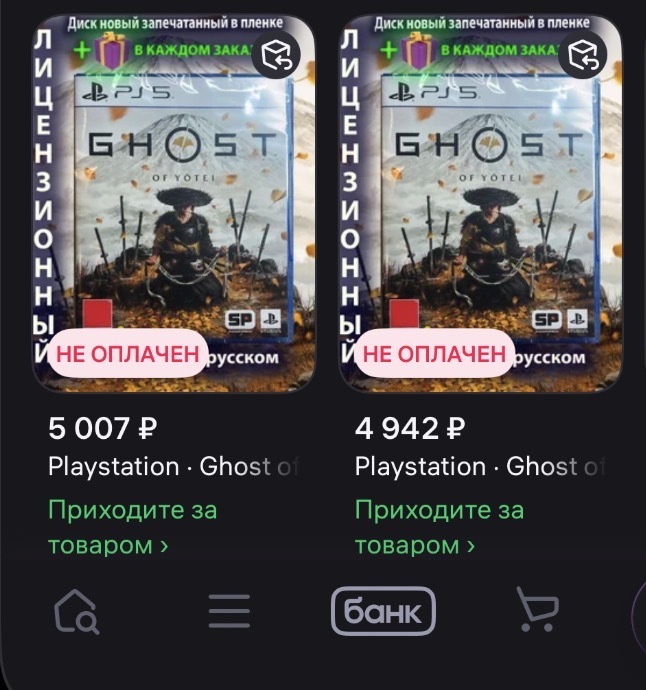Tap return icon on 4 942 ₽ item
Viewport: 646px width, 690px height.
585,56
